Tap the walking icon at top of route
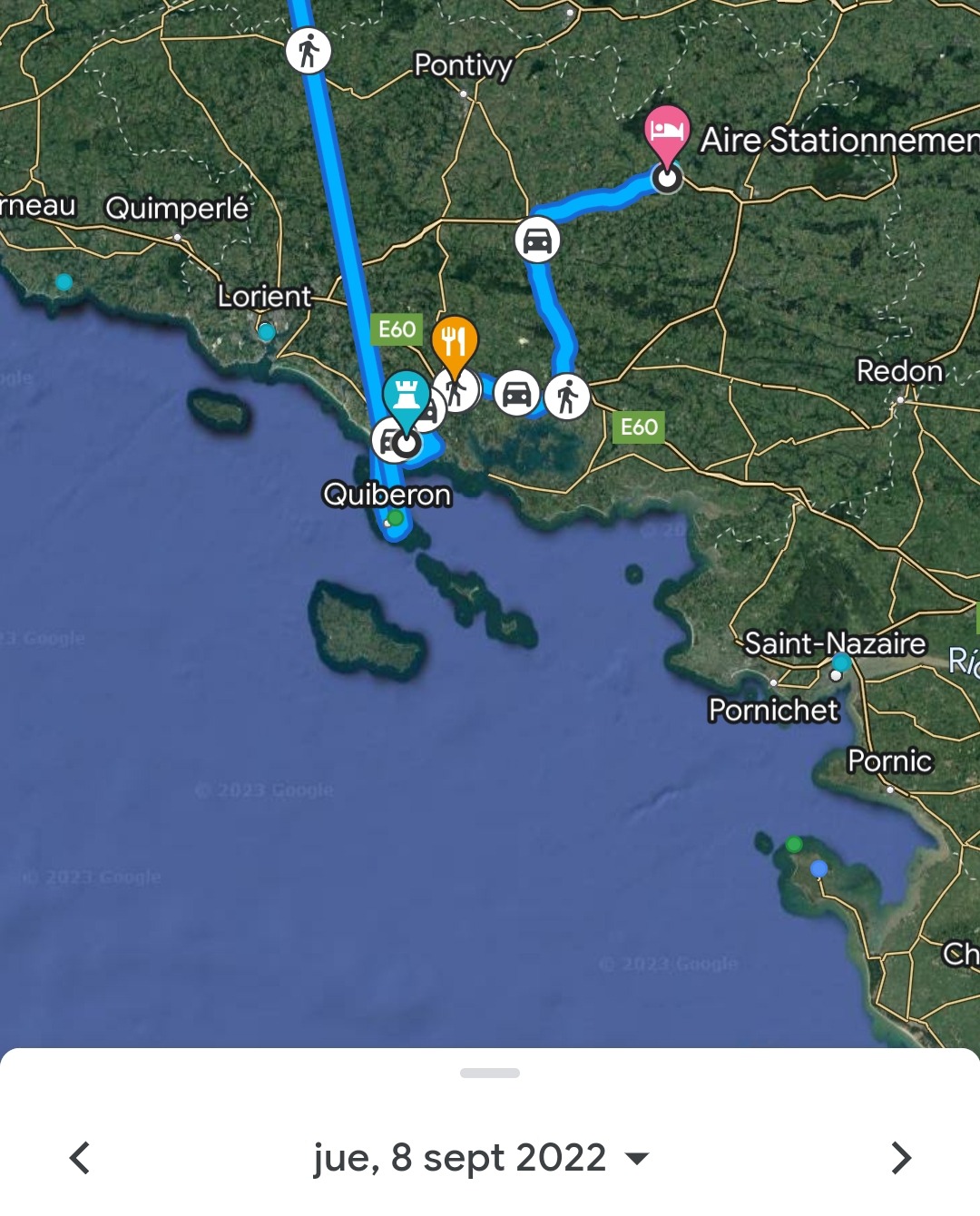Screen dimensions: 980x1216 point(308,51)
